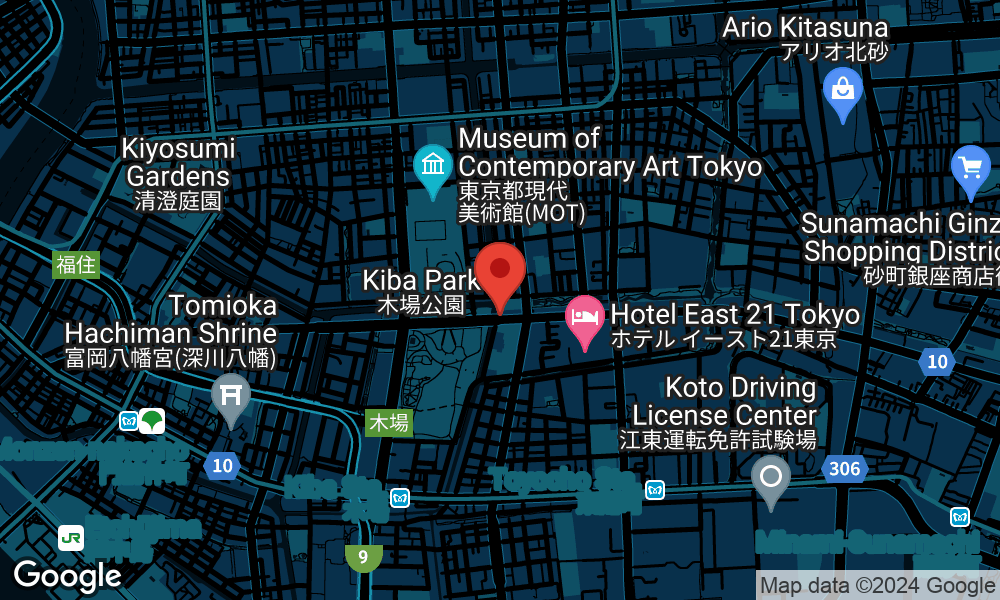The image size is (1000, 600).
Task: Select the Tomioka Hachiman Shrine torii marker
Action: (x=231, y=397)
